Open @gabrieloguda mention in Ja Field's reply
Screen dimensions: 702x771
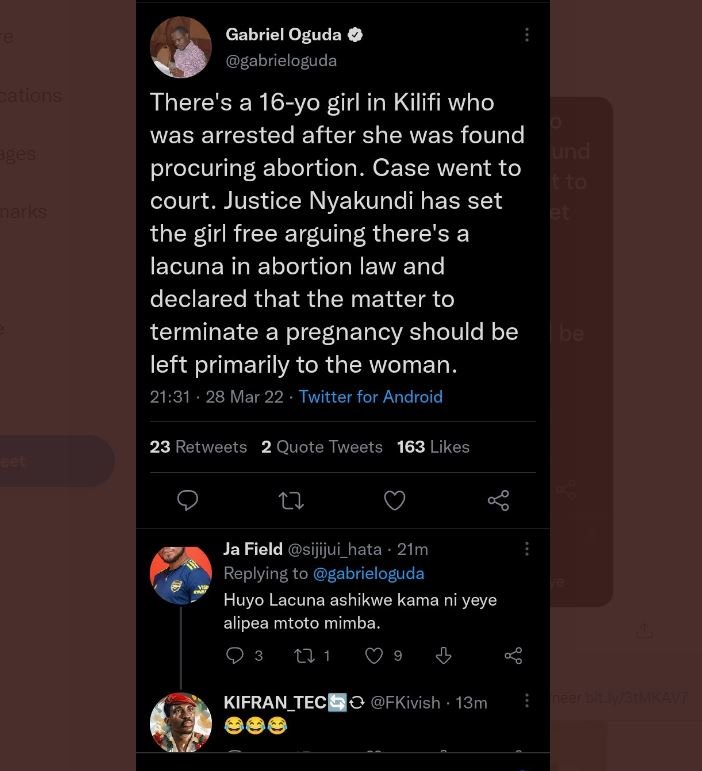pos(369,574)
